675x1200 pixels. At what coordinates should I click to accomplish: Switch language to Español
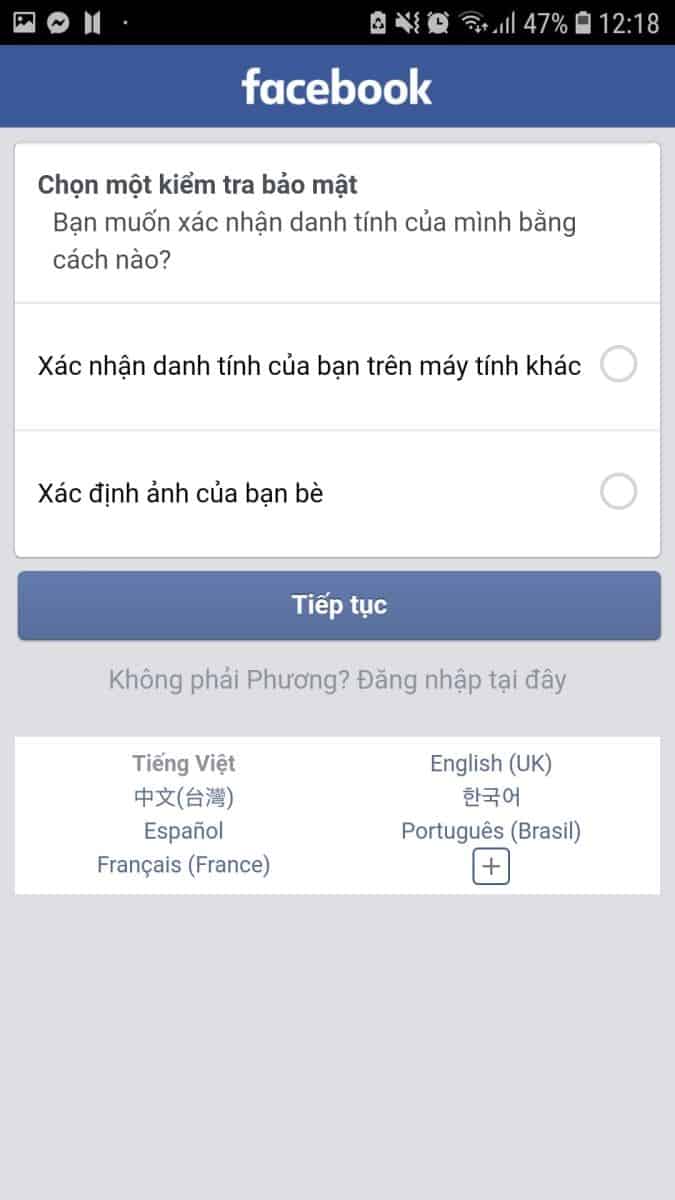(x=183, y=831)
